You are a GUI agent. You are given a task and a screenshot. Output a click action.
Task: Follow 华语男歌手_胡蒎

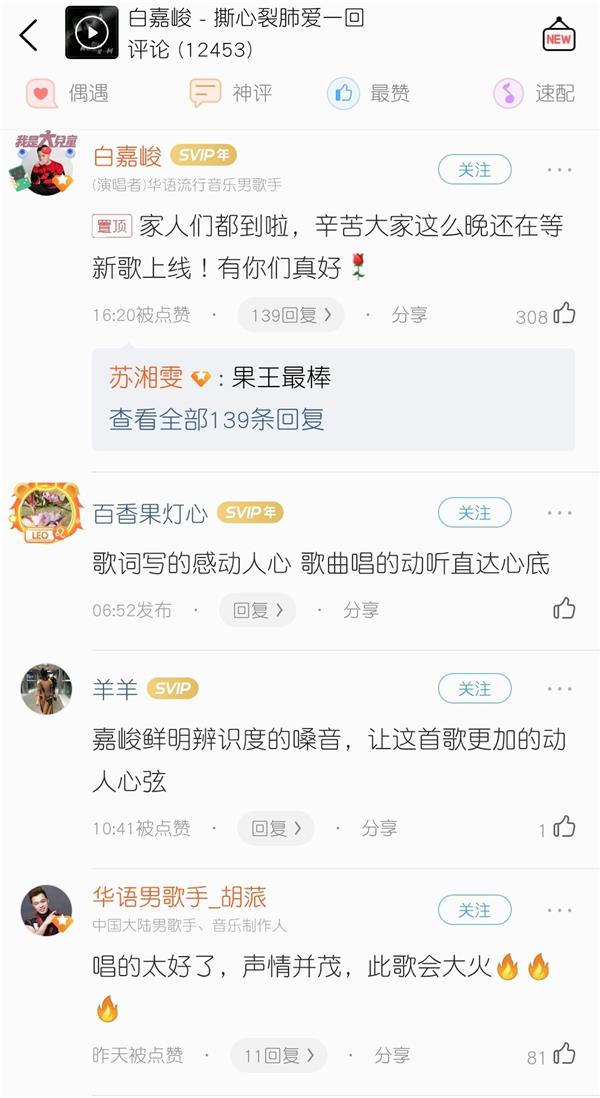475,910
